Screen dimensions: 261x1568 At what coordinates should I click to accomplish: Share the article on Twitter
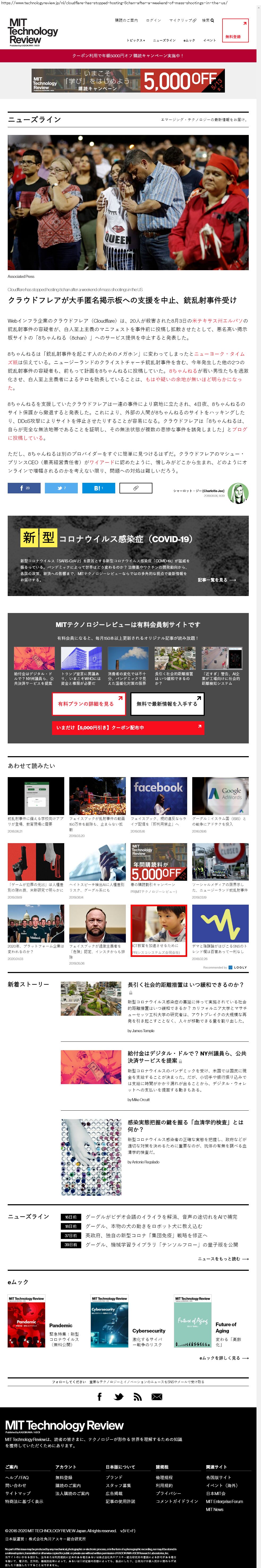click(61, 488)
